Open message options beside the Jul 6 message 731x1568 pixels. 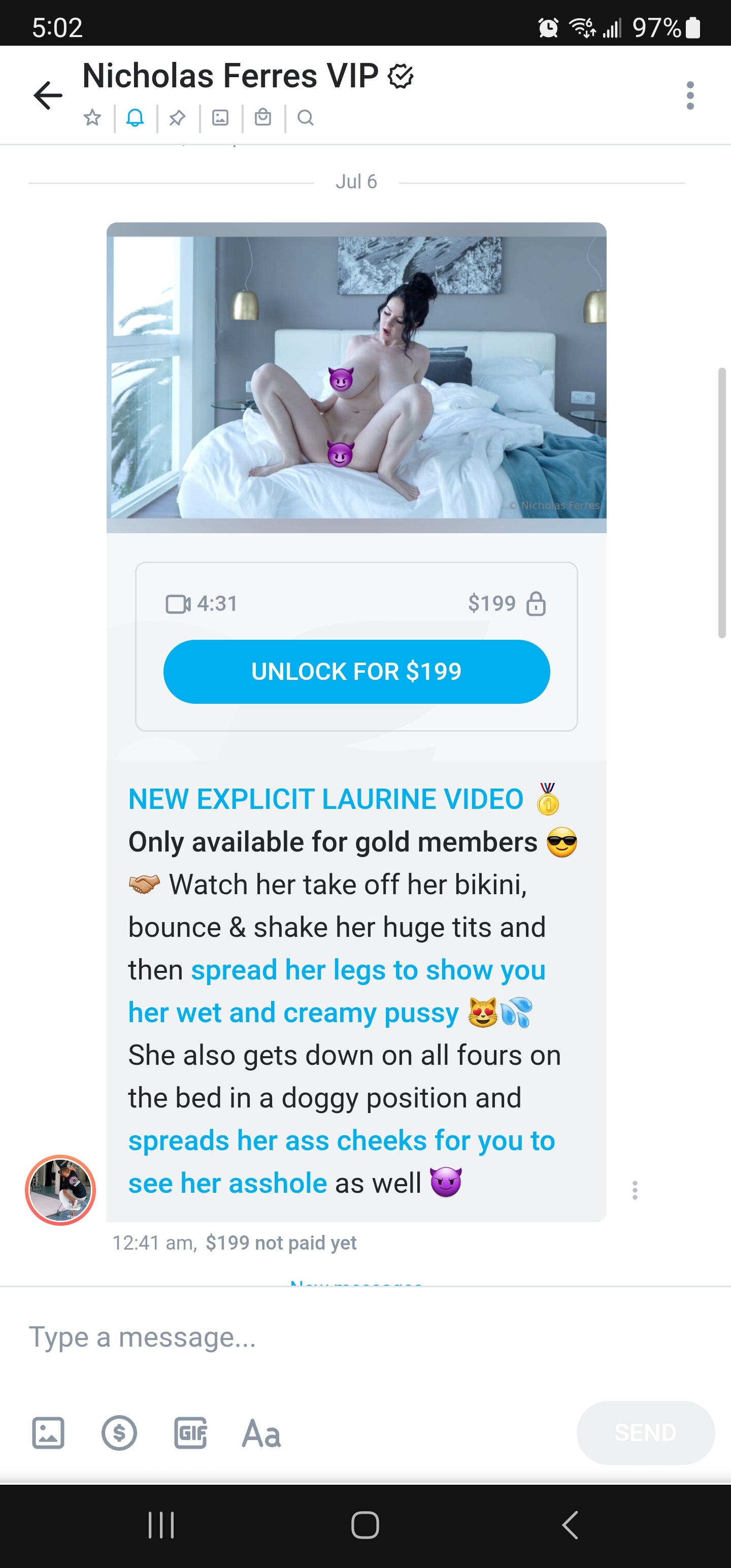pos(635,1190)
